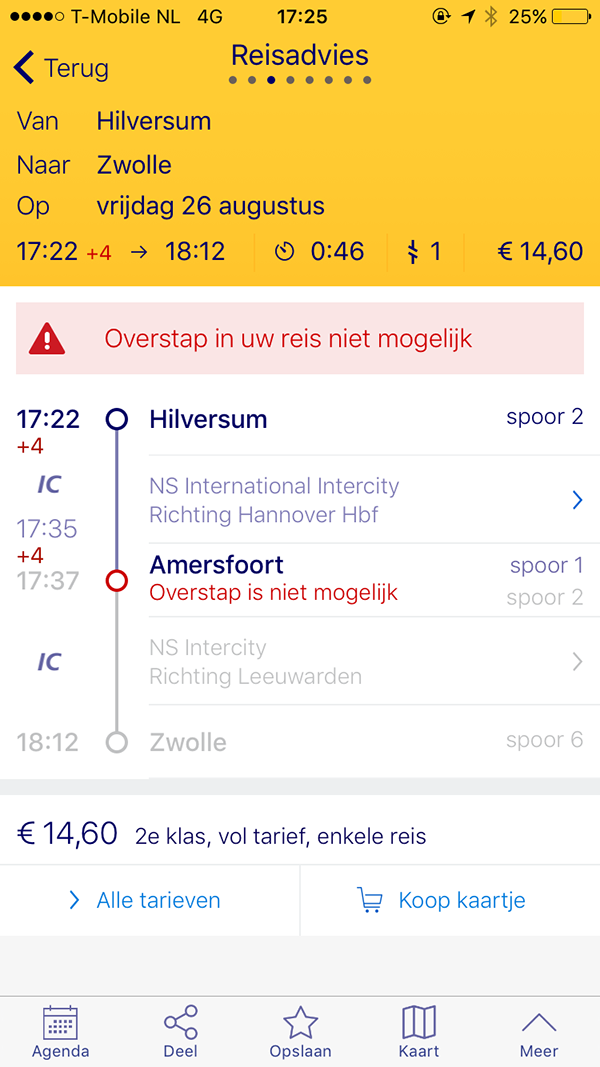This screenshot has height=1067, width=600.
Task: Share trip via Deel
Action: [180, 1032]
